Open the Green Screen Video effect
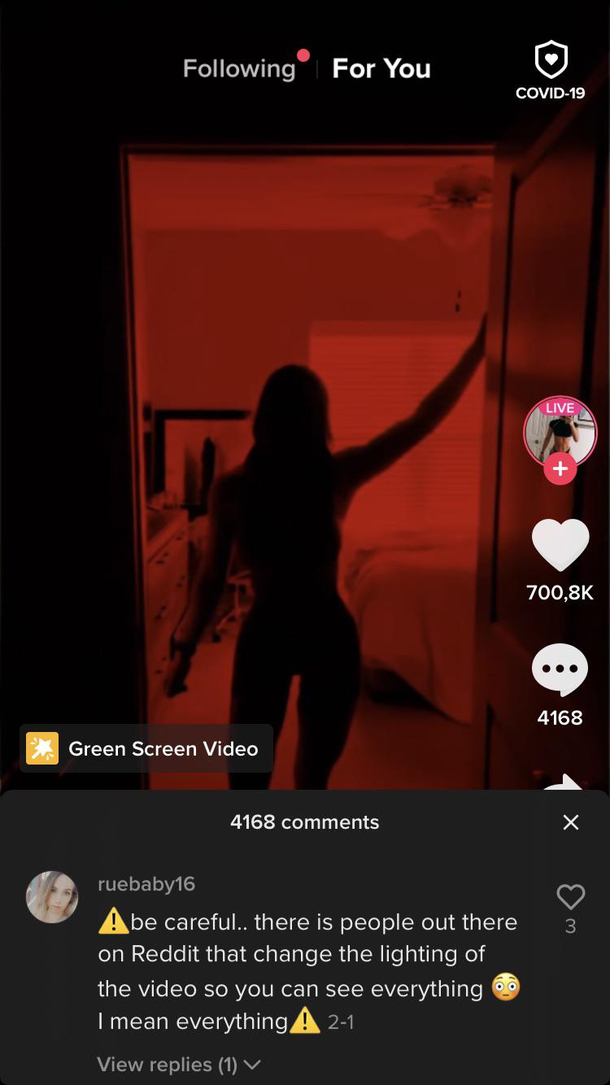Screen dimensions: 610x1085 point(146,748)
